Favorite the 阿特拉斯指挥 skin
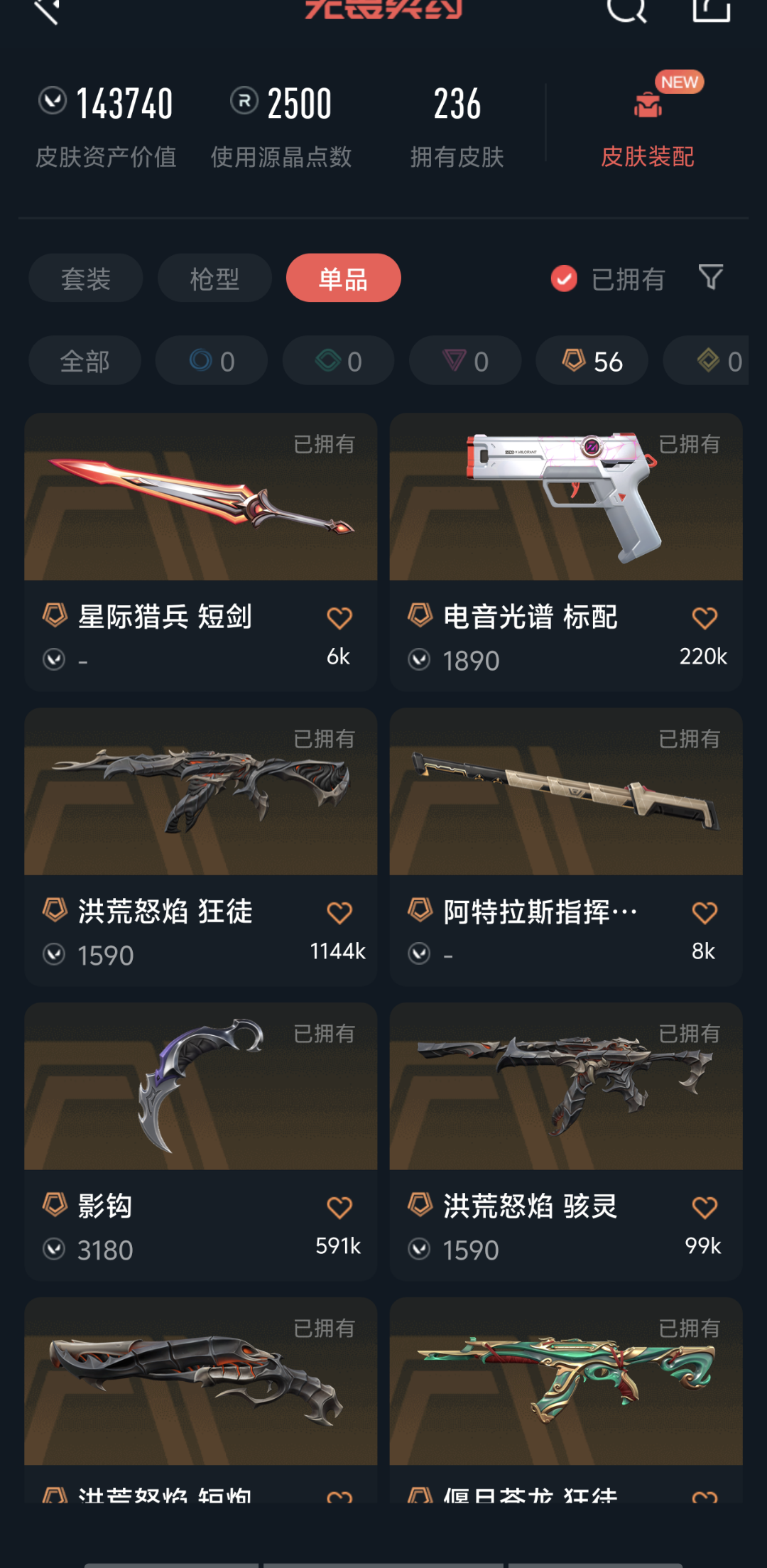Screen dimensions: 767x1568 point(705,913)
